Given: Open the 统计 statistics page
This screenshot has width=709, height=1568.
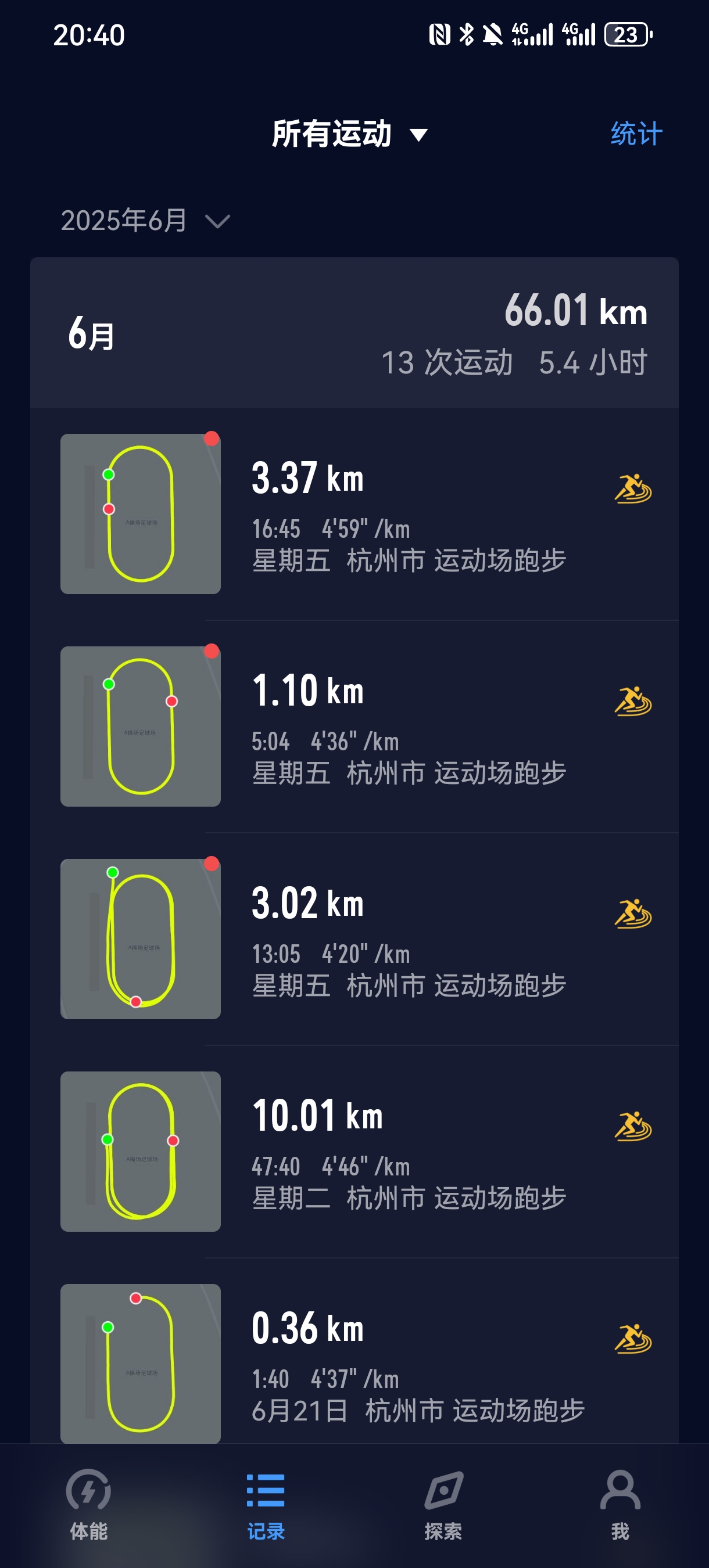Looking at the screenshot, I should point(636,134).
